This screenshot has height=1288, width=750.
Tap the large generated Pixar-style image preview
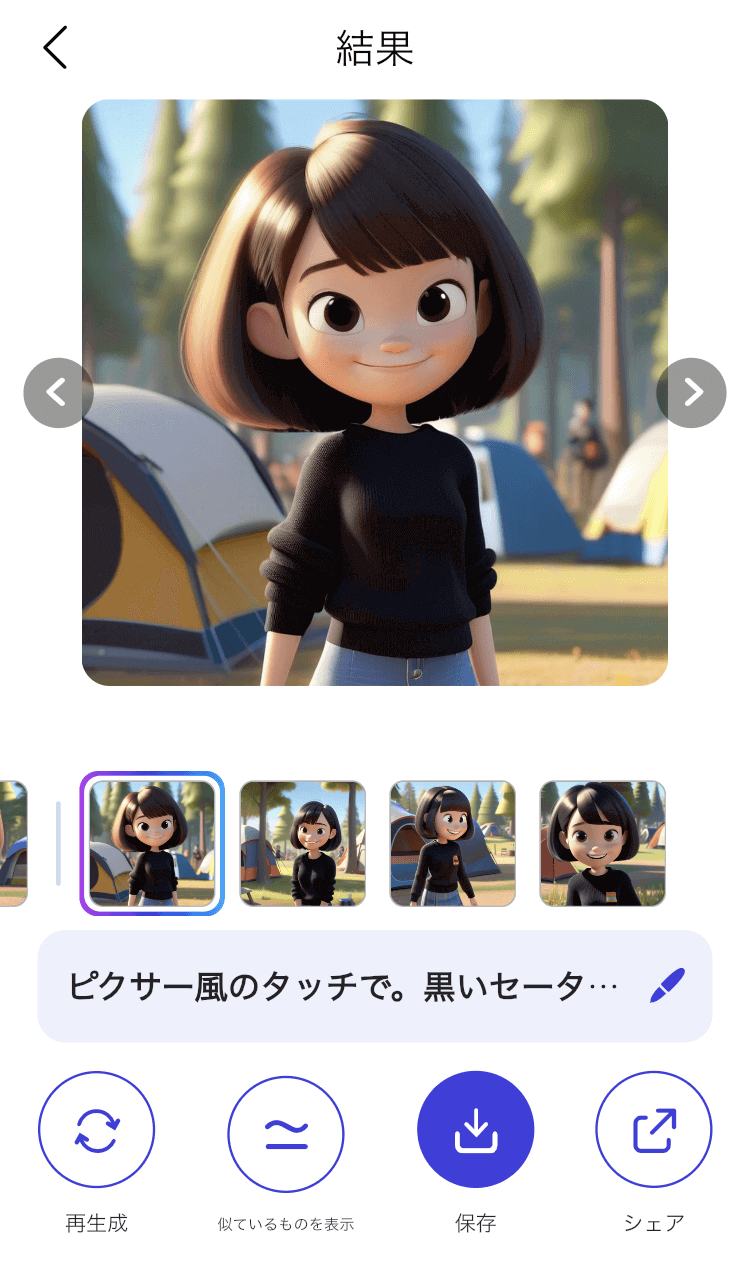[375, 393]
